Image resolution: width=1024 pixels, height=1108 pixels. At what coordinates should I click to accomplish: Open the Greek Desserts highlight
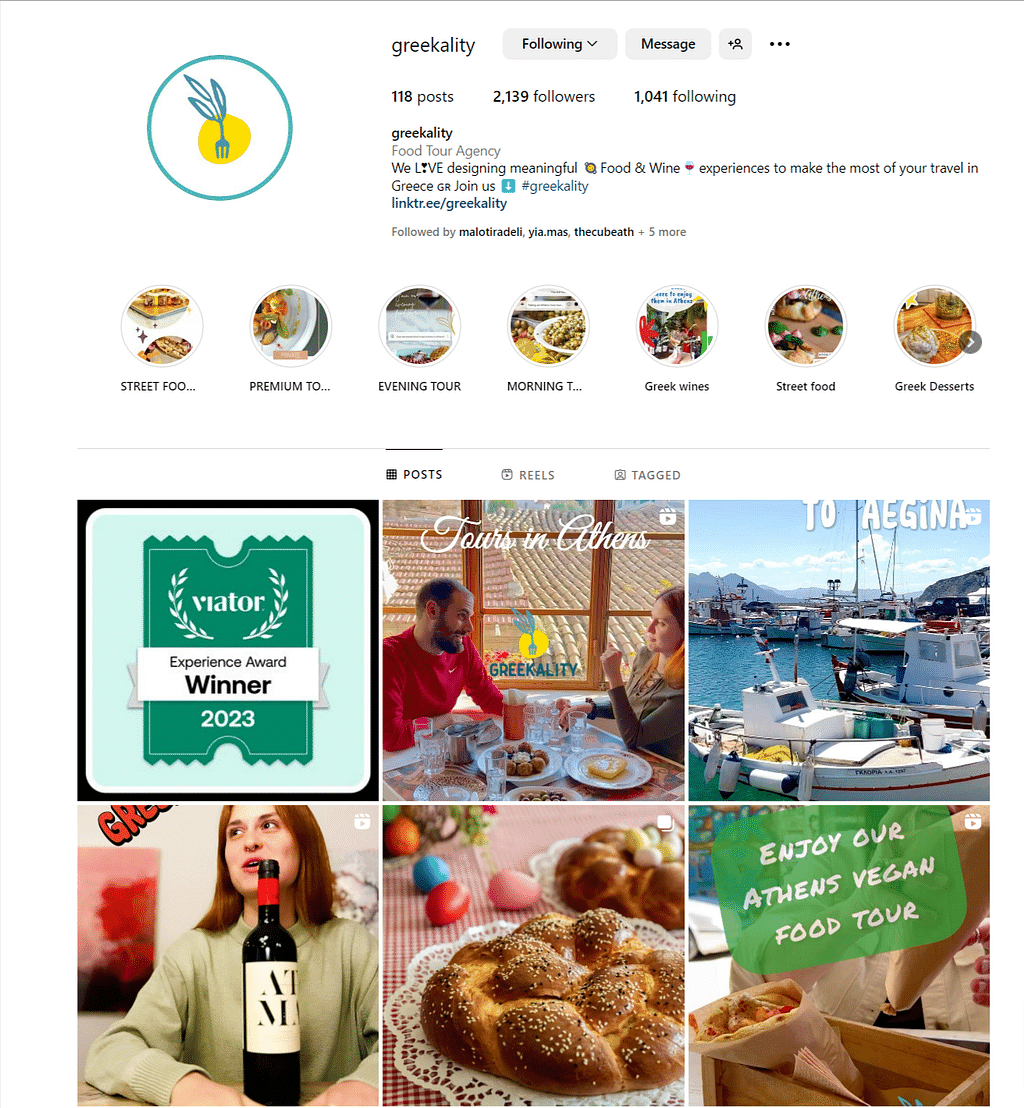click(933, 327)
